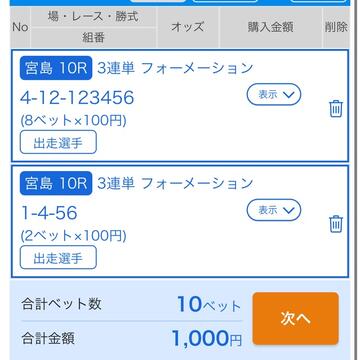Screen dimensions: 360x360
Task: Open 出走選手 for the 1-4-56 bet
Action: pyautogui.click(x=58, y=257)
